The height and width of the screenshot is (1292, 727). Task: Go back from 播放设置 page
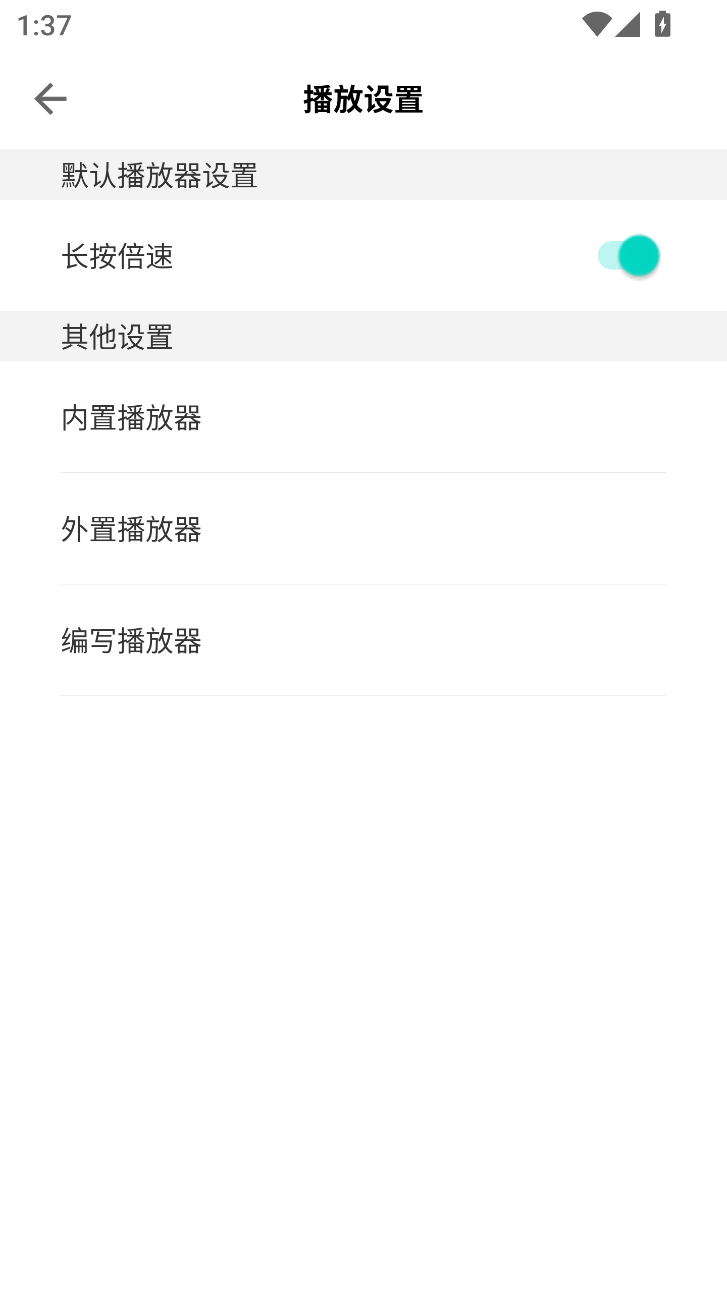coord(50,99)
